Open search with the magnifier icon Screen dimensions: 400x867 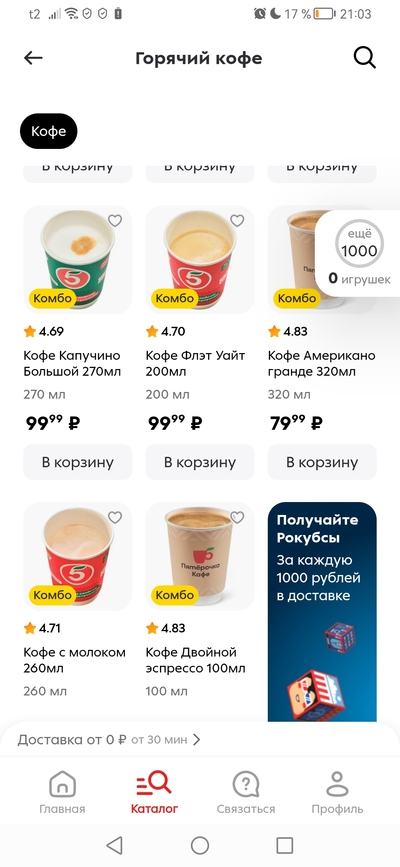coord(365,58)
